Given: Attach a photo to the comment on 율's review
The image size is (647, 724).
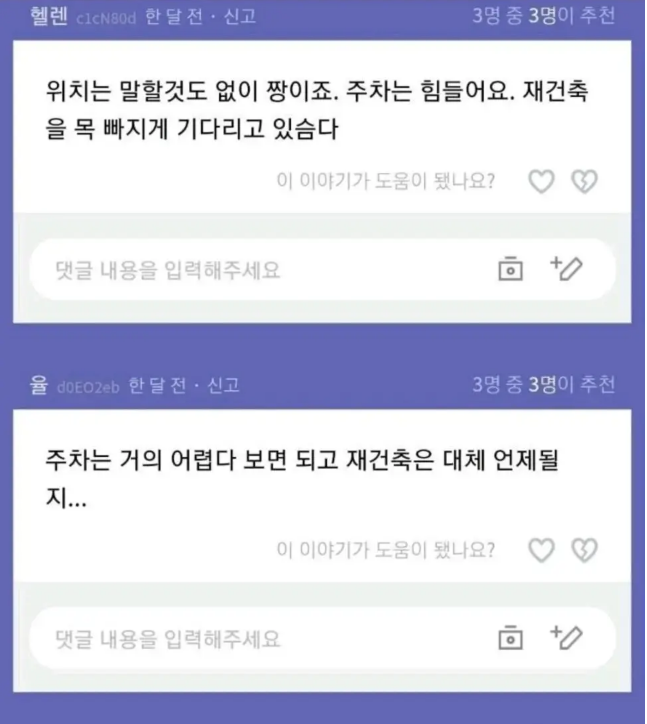Looking at the screenshot, I should [511, 637].
